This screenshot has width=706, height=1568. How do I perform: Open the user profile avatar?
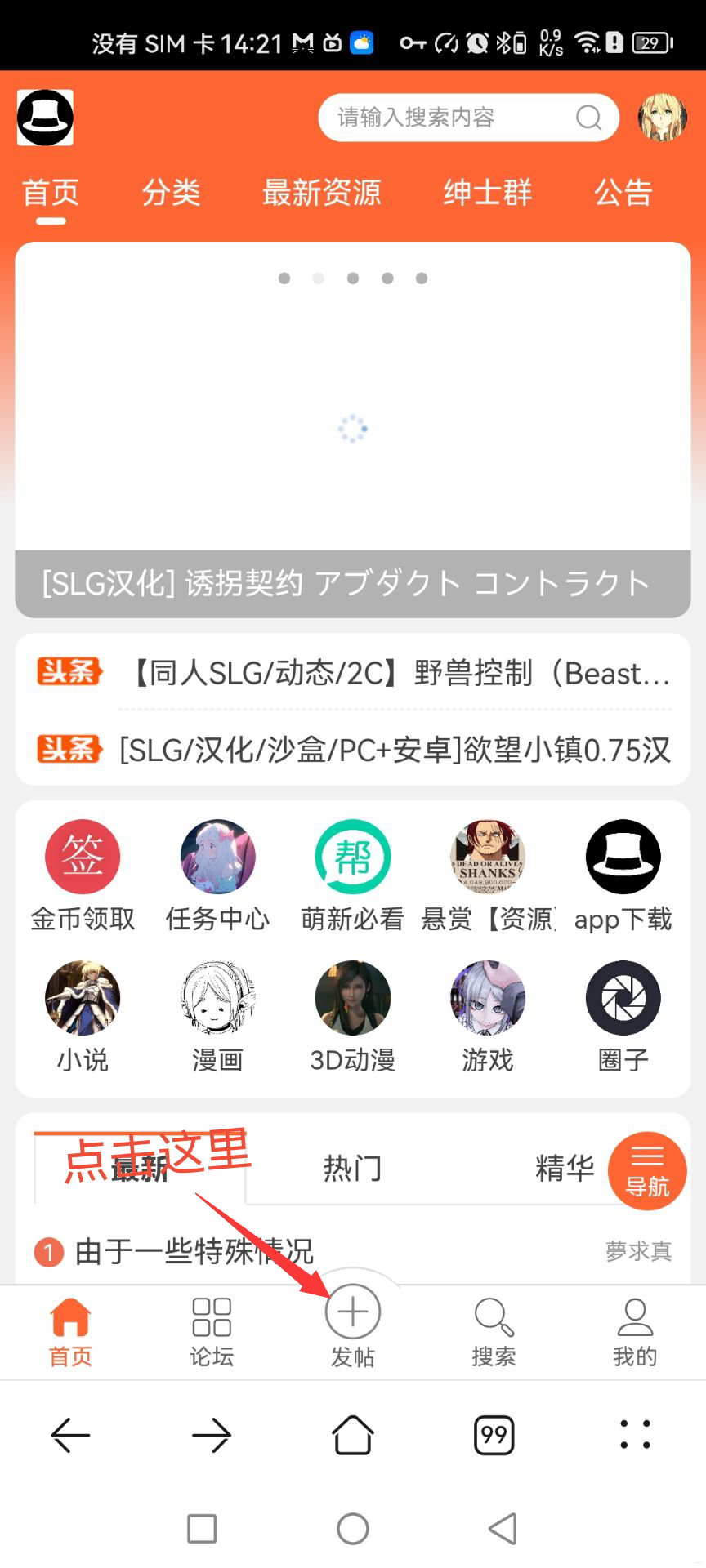point(662,117)
